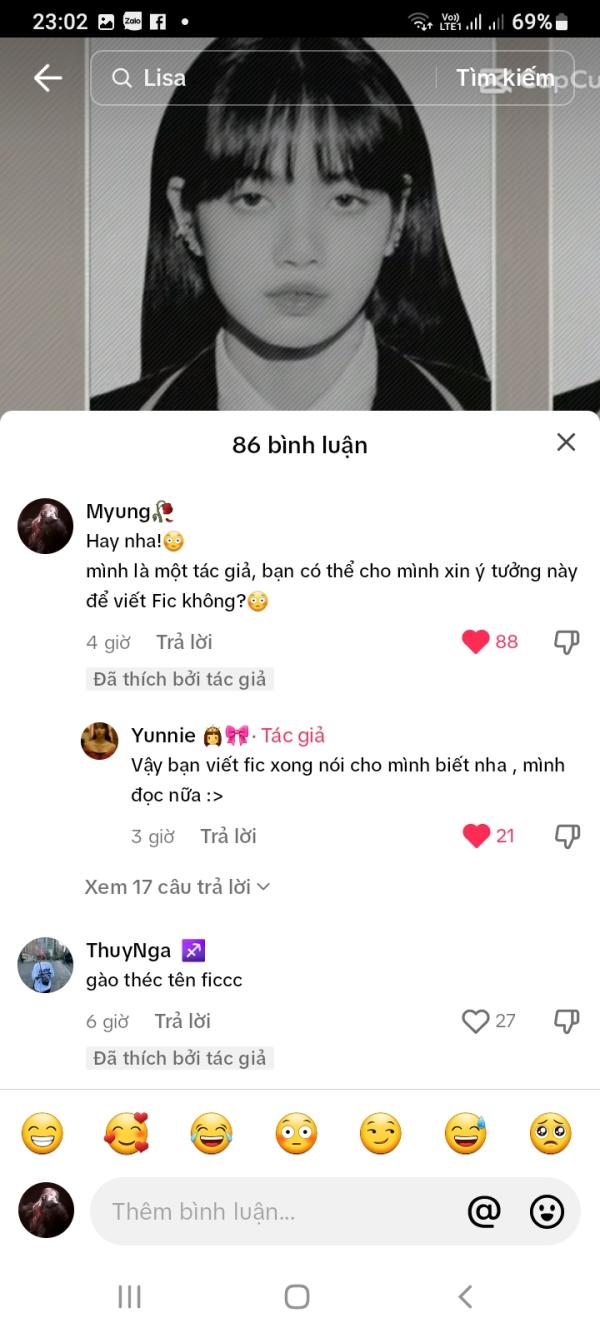
Task: Dislike Yunnie's reply
Action: click(x=567, y=836)
